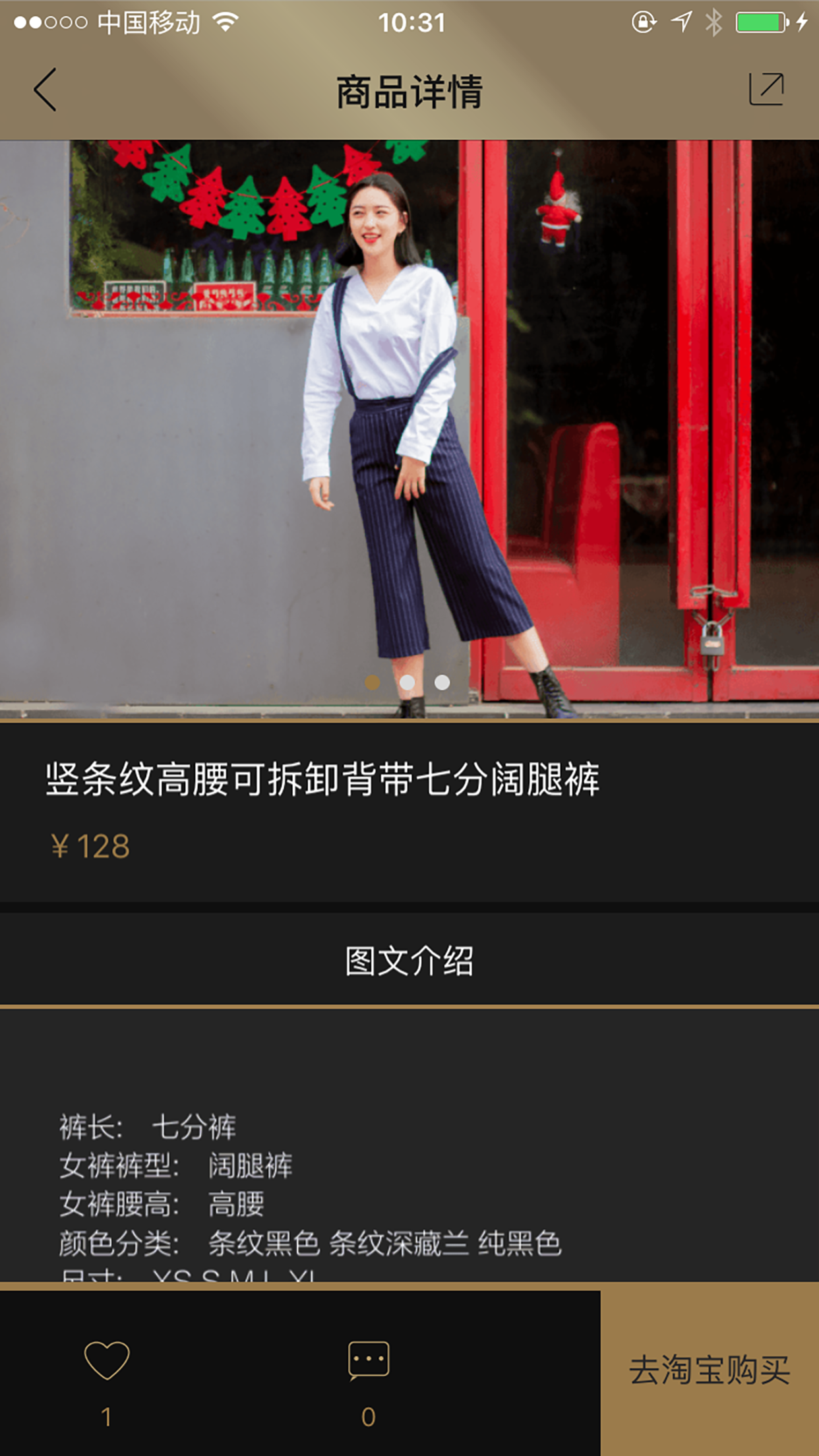This screenshot has width=819, height=1456.
Task: Open the product photo of striped trousers
Action: pyautogui.click(x=409, y=429)
